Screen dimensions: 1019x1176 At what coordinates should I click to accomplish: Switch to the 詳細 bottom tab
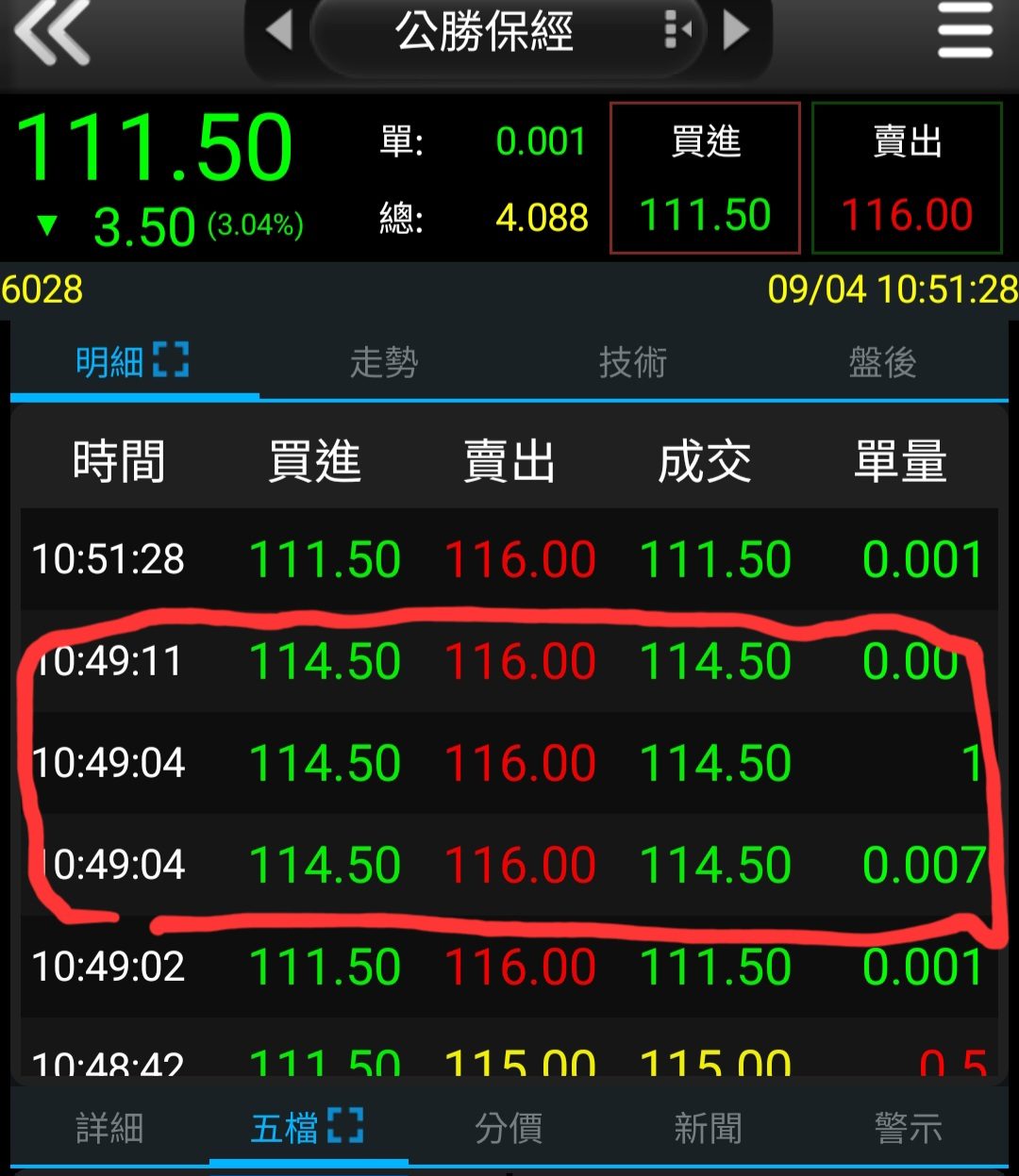click(x=109, y=1128)
